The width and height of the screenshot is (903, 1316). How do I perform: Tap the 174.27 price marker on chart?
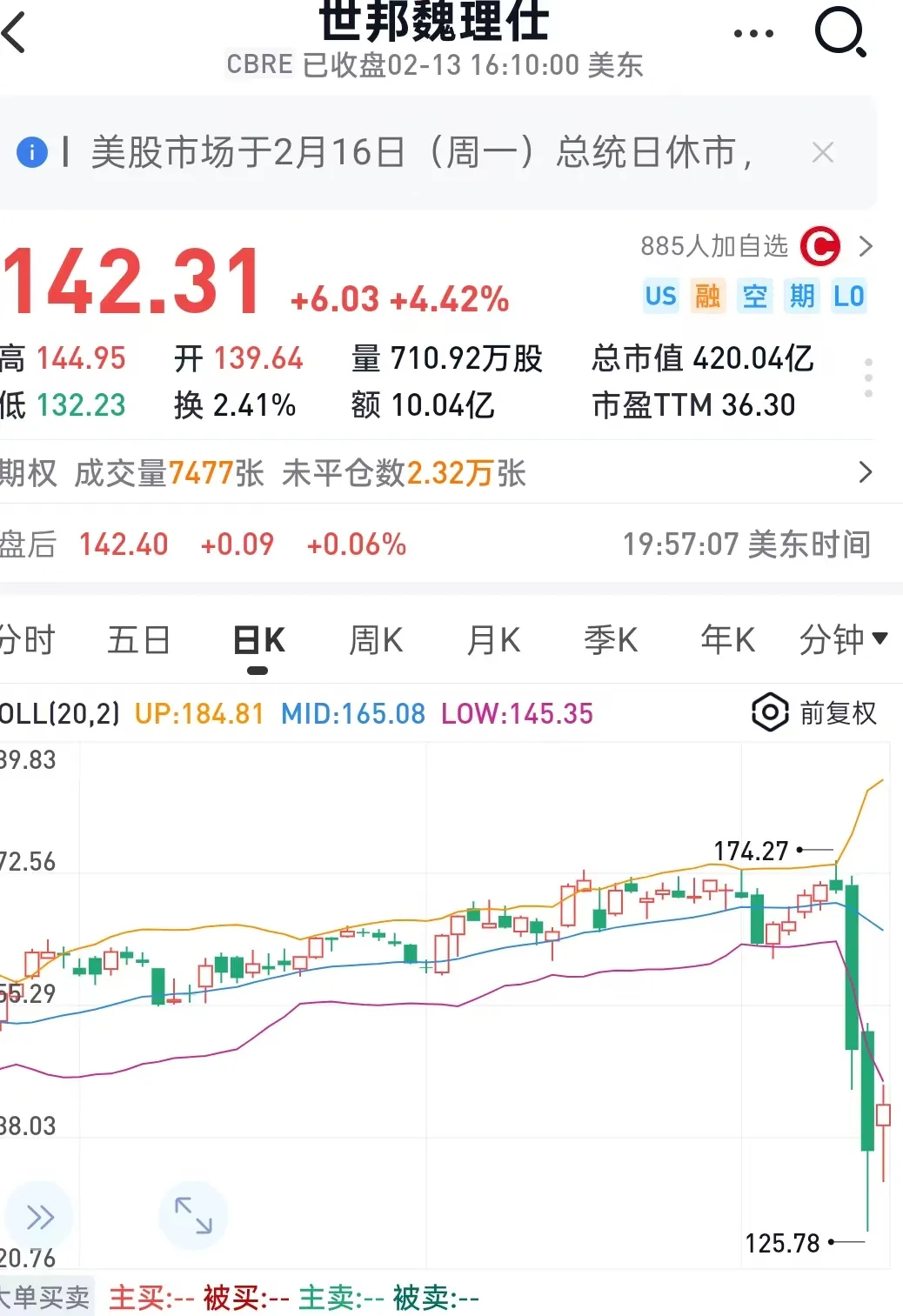click(x=750, y=850)
